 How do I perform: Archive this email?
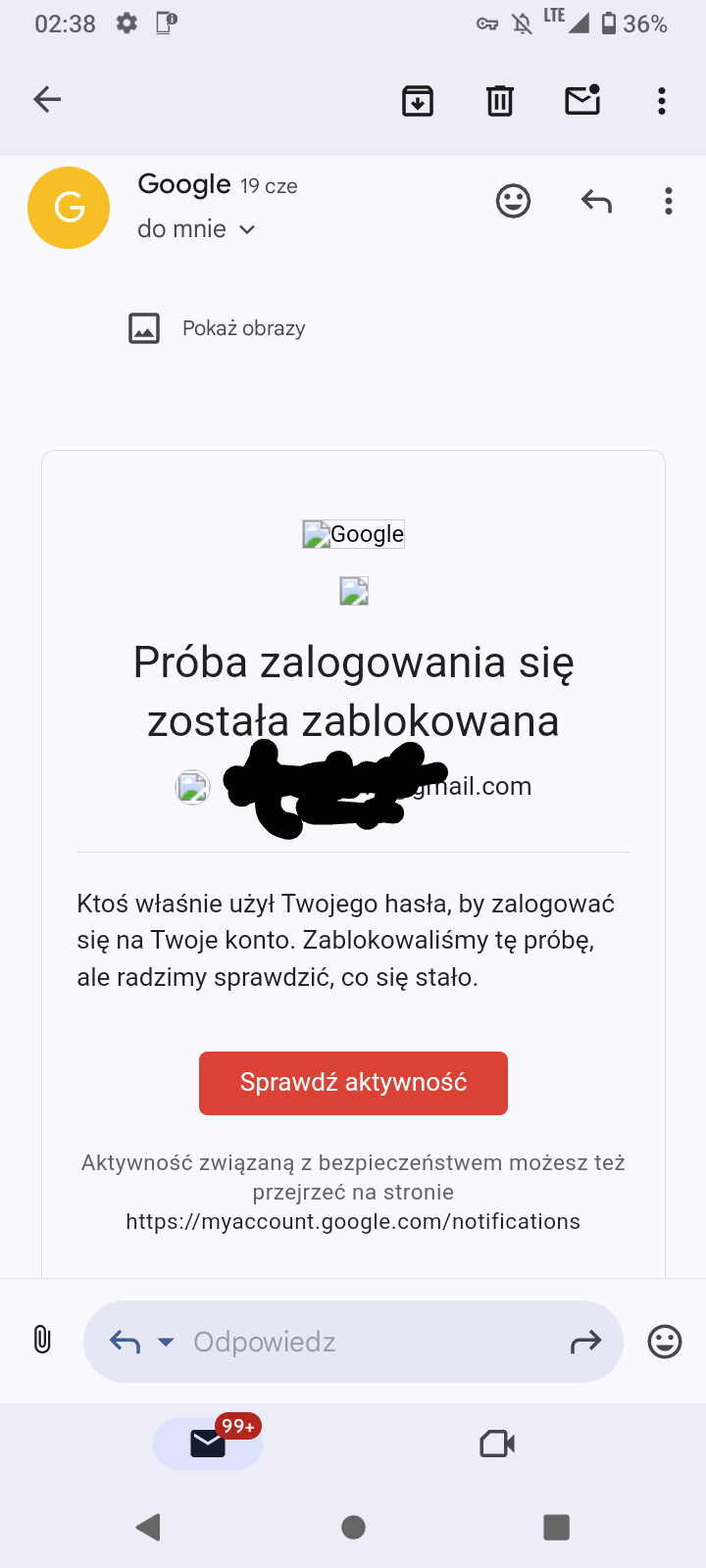click(418, 100)
